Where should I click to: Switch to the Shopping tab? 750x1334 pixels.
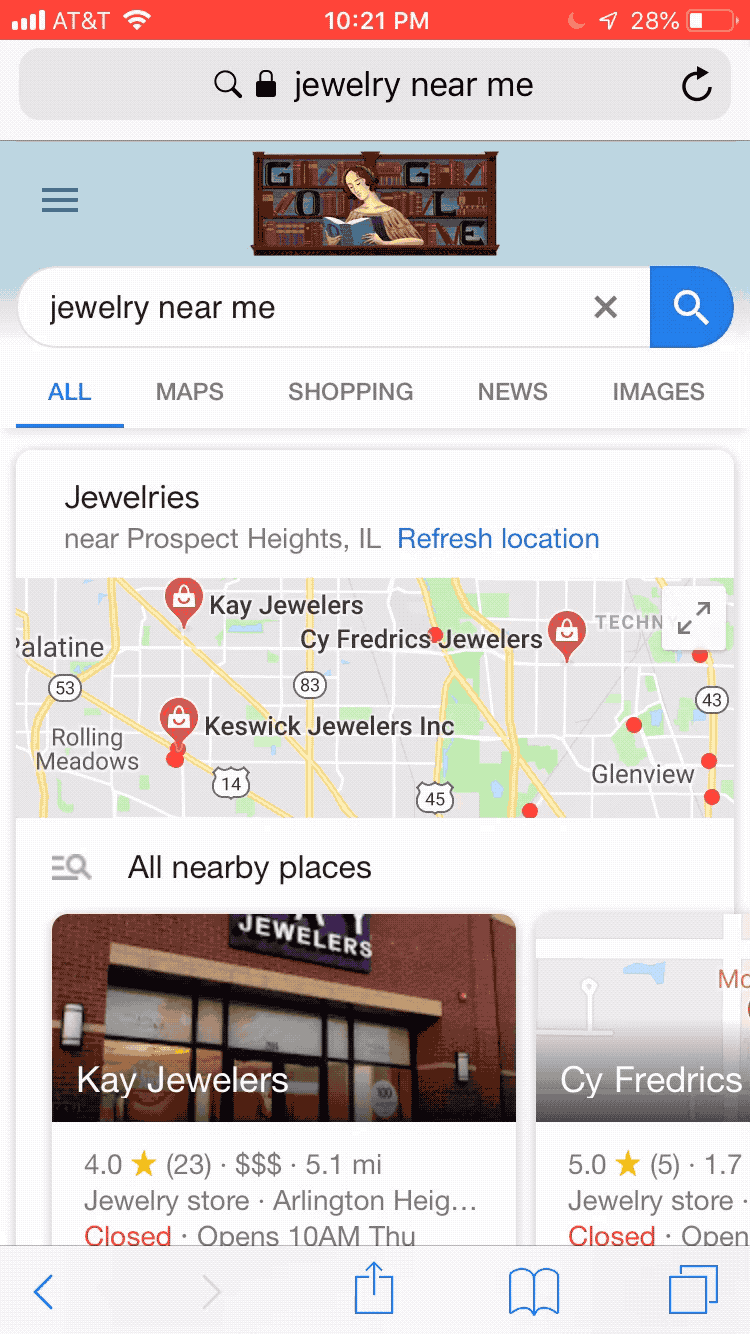(x=351, y=392)
